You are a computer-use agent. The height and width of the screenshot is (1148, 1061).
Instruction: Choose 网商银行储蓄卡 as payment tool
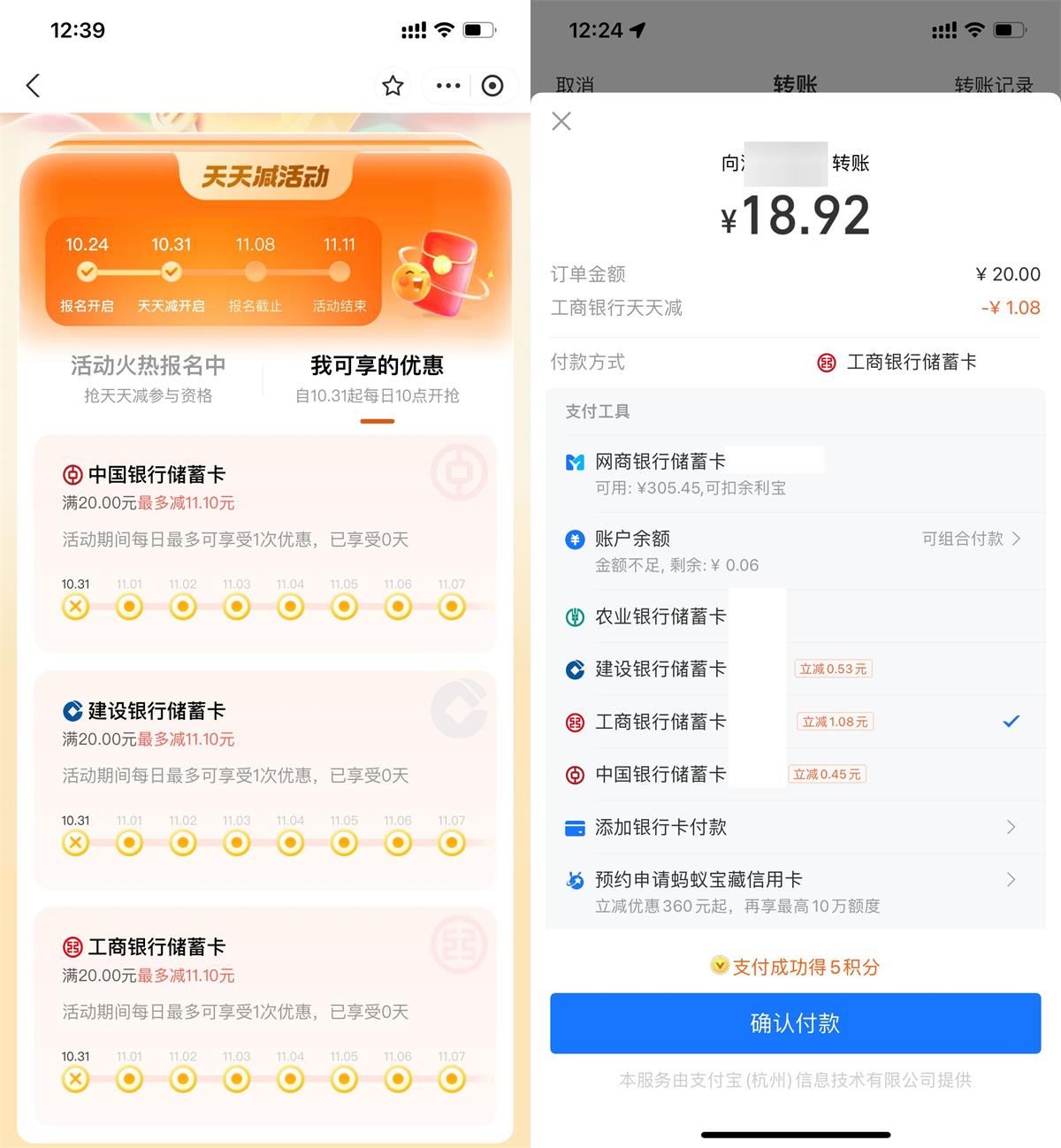point(690,473)
